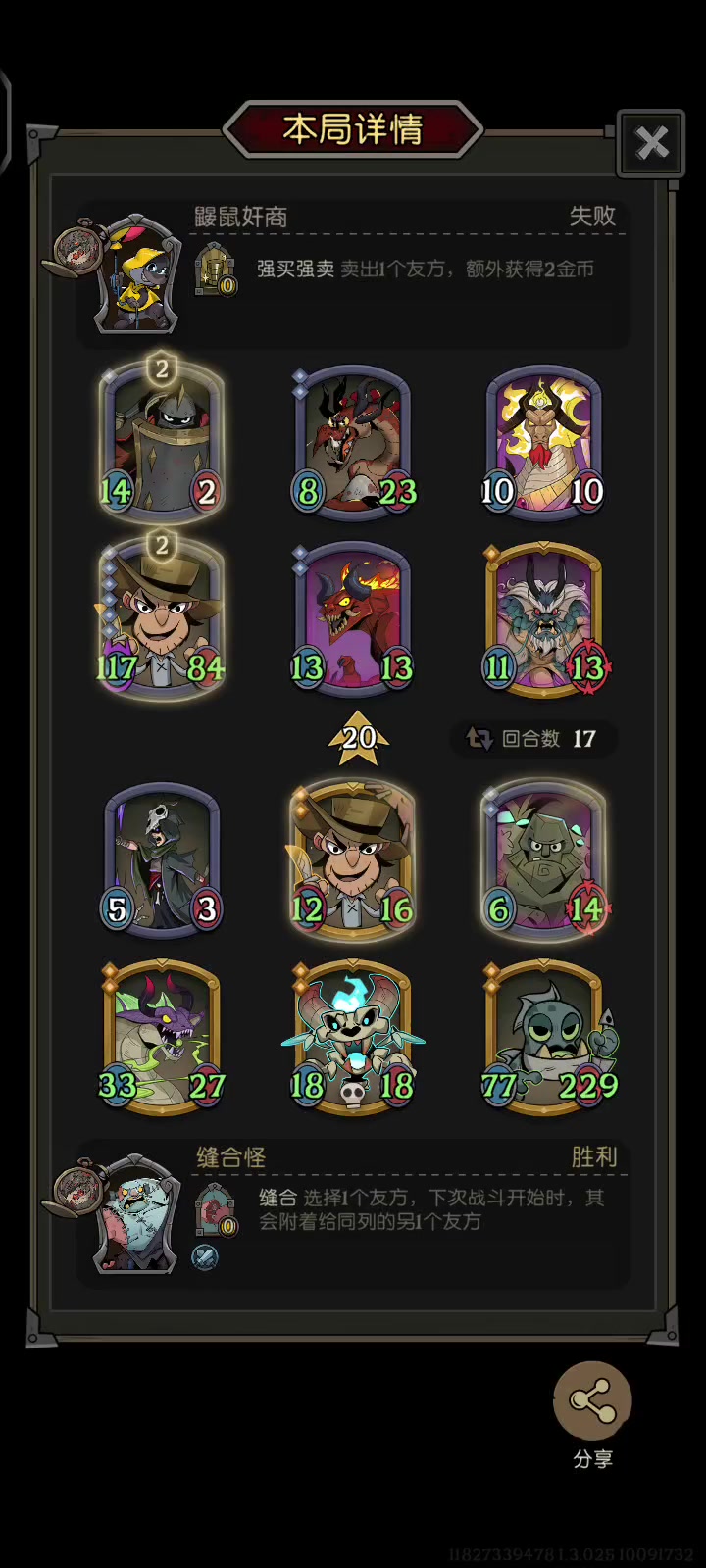Open the 117/84 cowboy hat minion card
The height and width of the screenshot is (1568, 706).
coord(162,619)
